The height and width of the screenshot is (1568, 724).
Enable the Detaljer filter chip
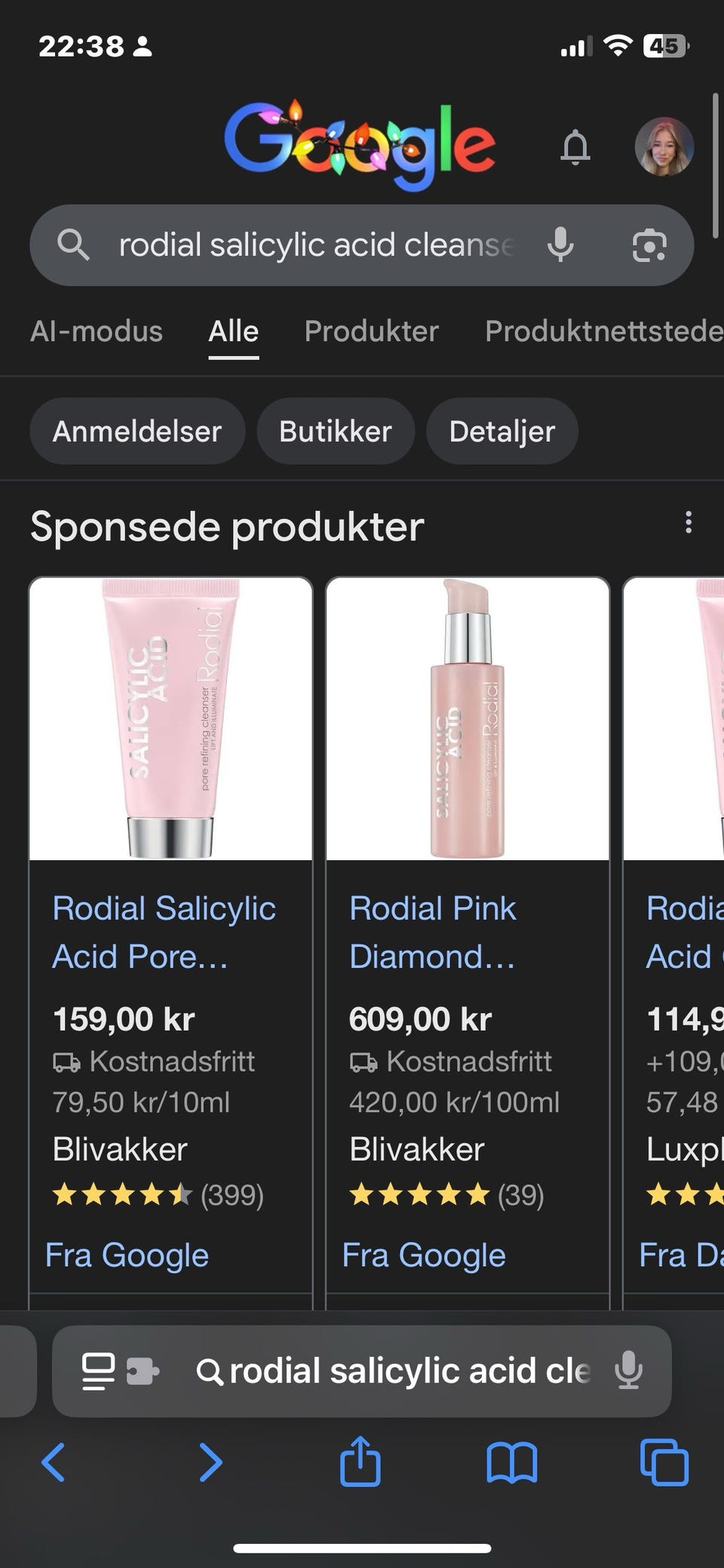pos(502,431)
